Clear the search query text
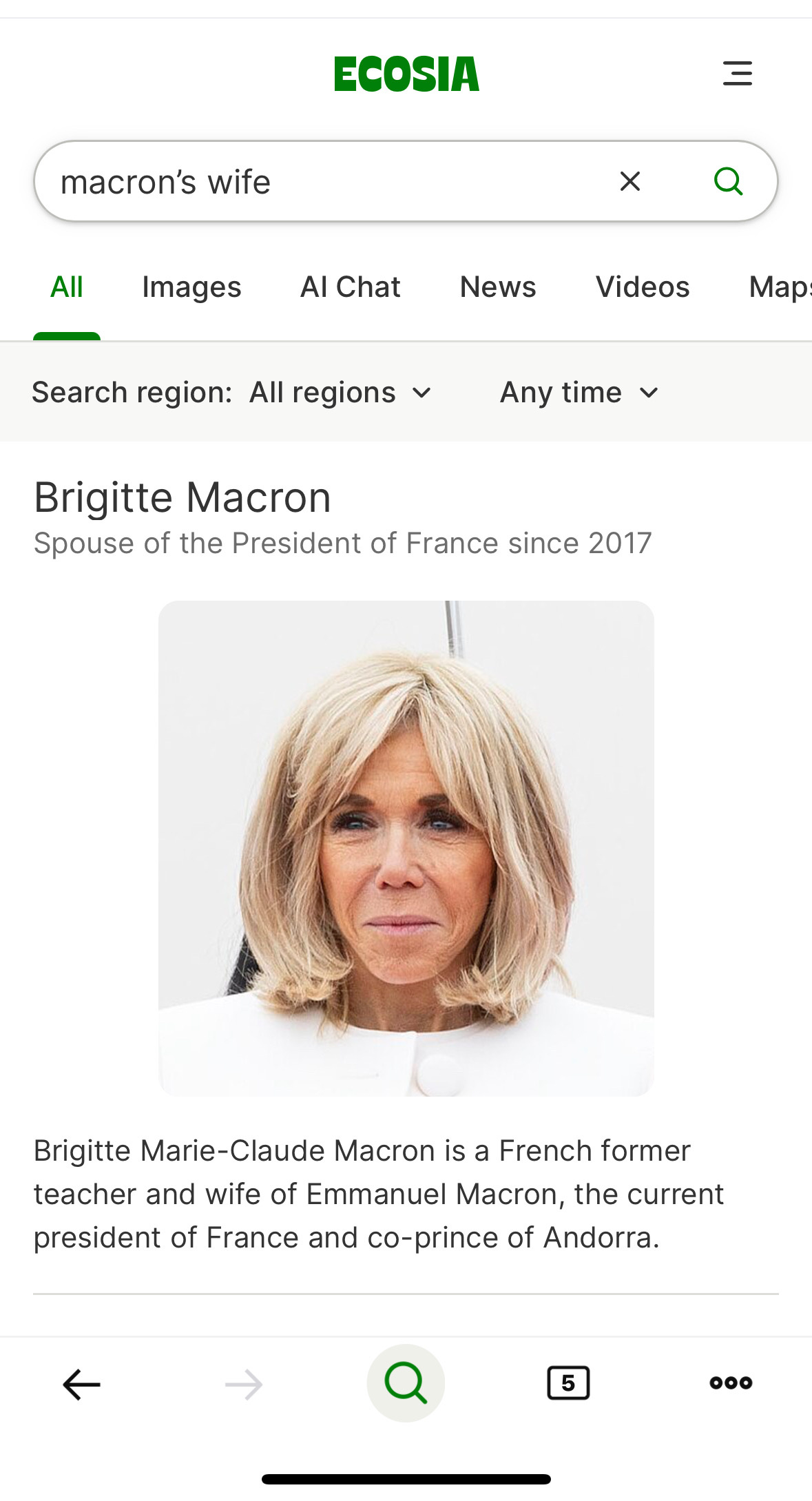Screen dimensions: 812x1501 (630, 181)
